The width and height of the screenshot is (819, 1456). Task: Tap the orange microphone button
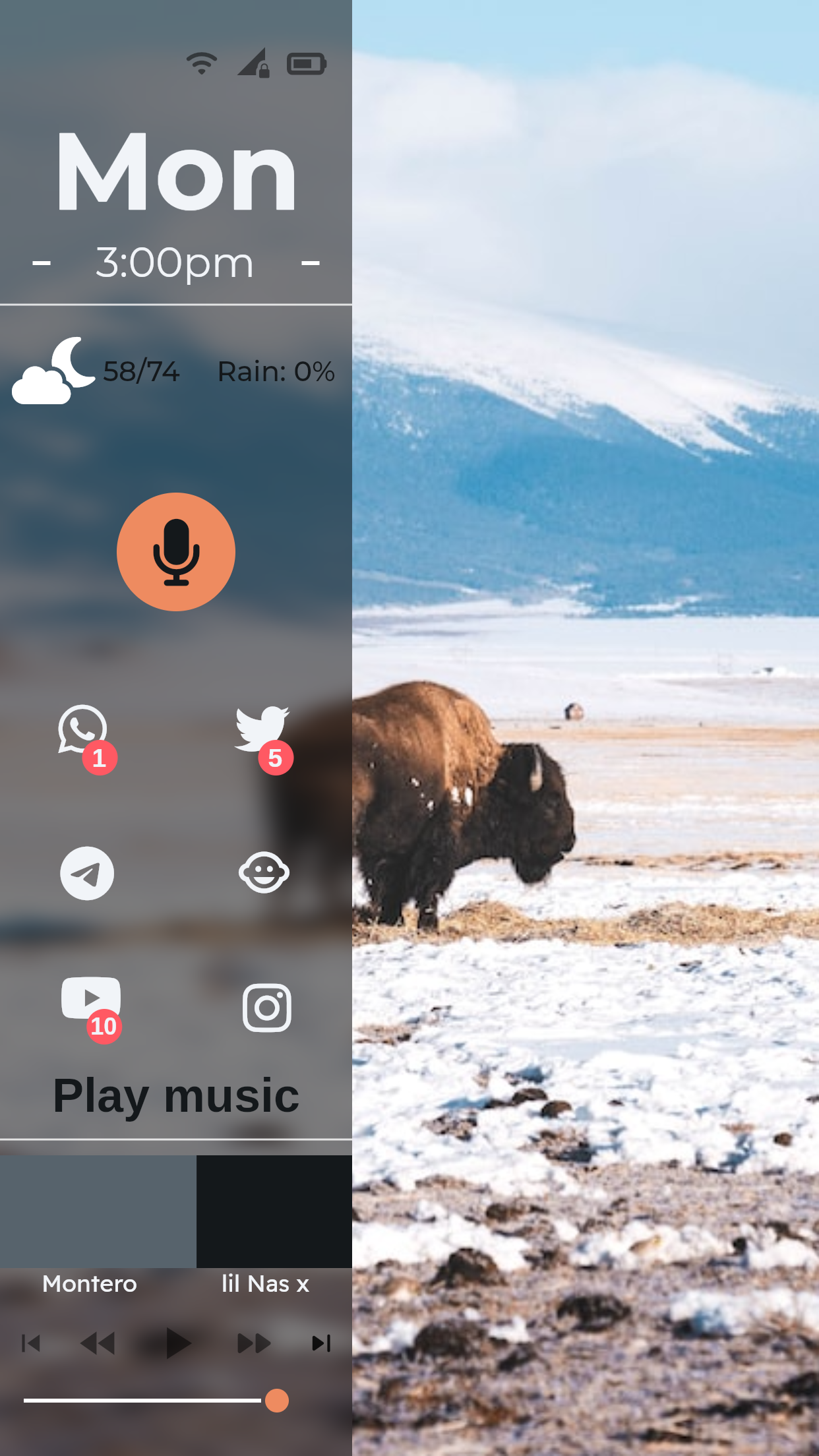click(176, 552)
